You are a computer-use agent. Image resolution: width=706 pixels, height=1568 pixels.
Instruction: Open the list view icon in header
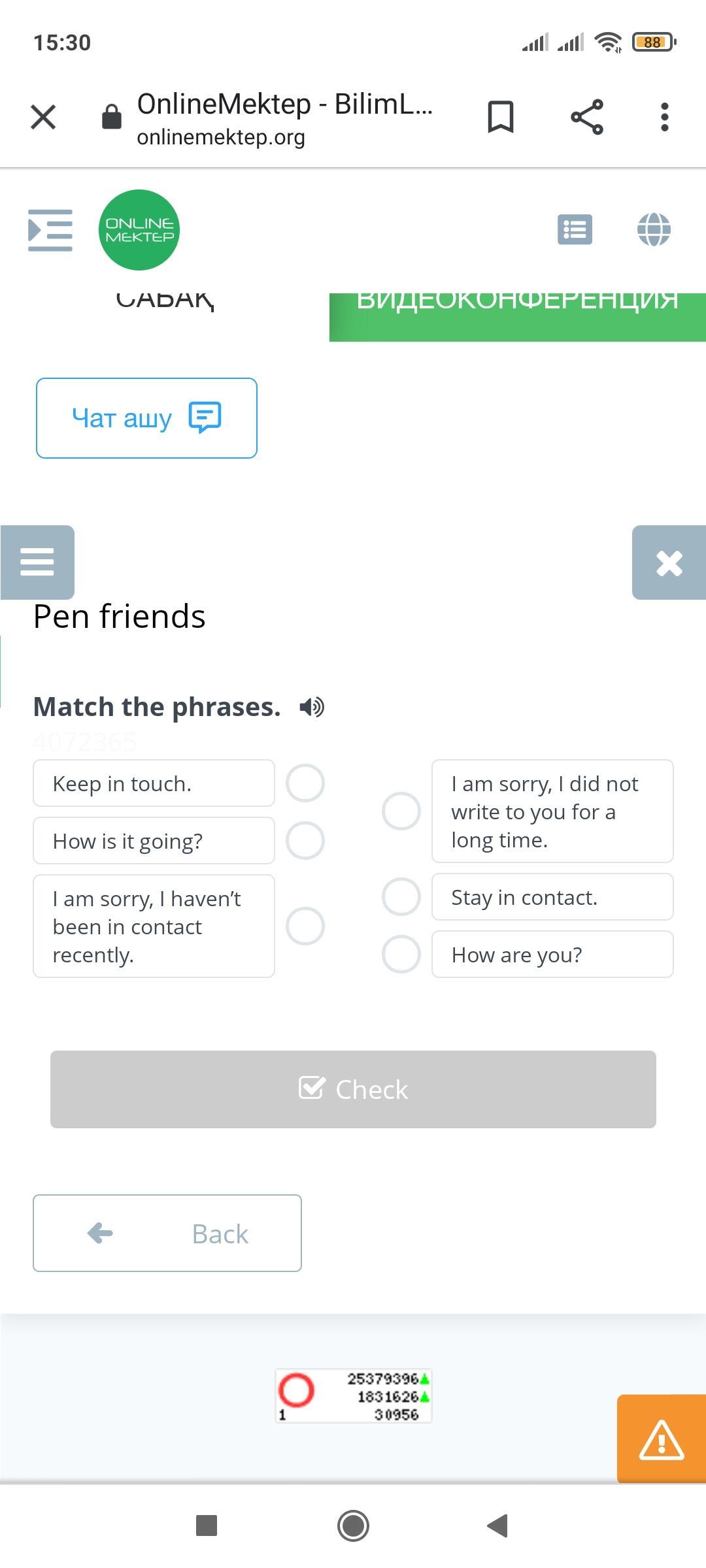coord(575,230)
